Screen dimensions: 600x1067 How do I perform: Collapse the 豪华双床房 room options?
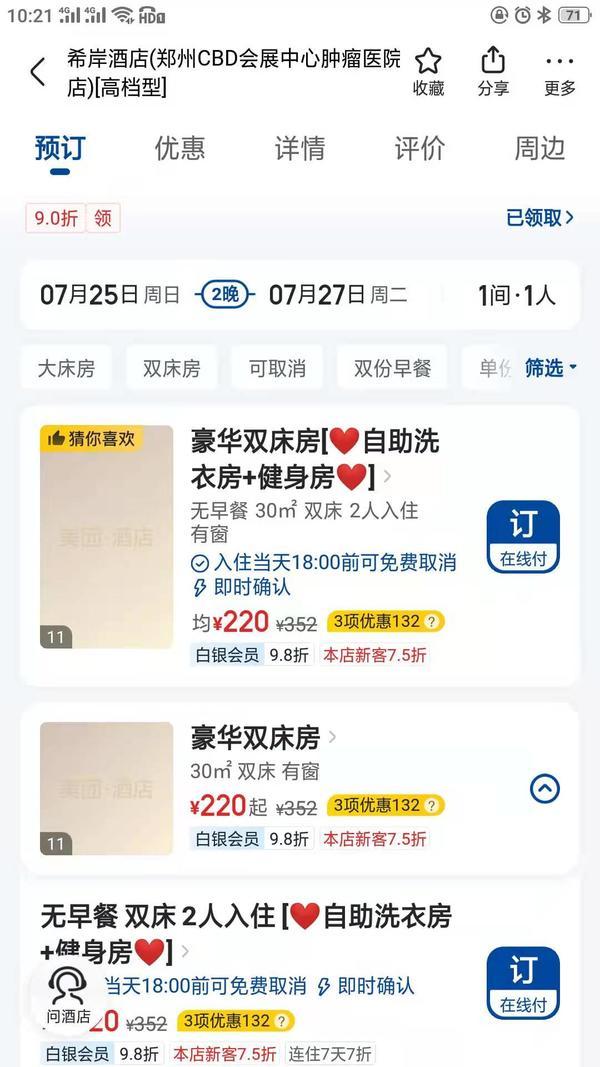545,788
